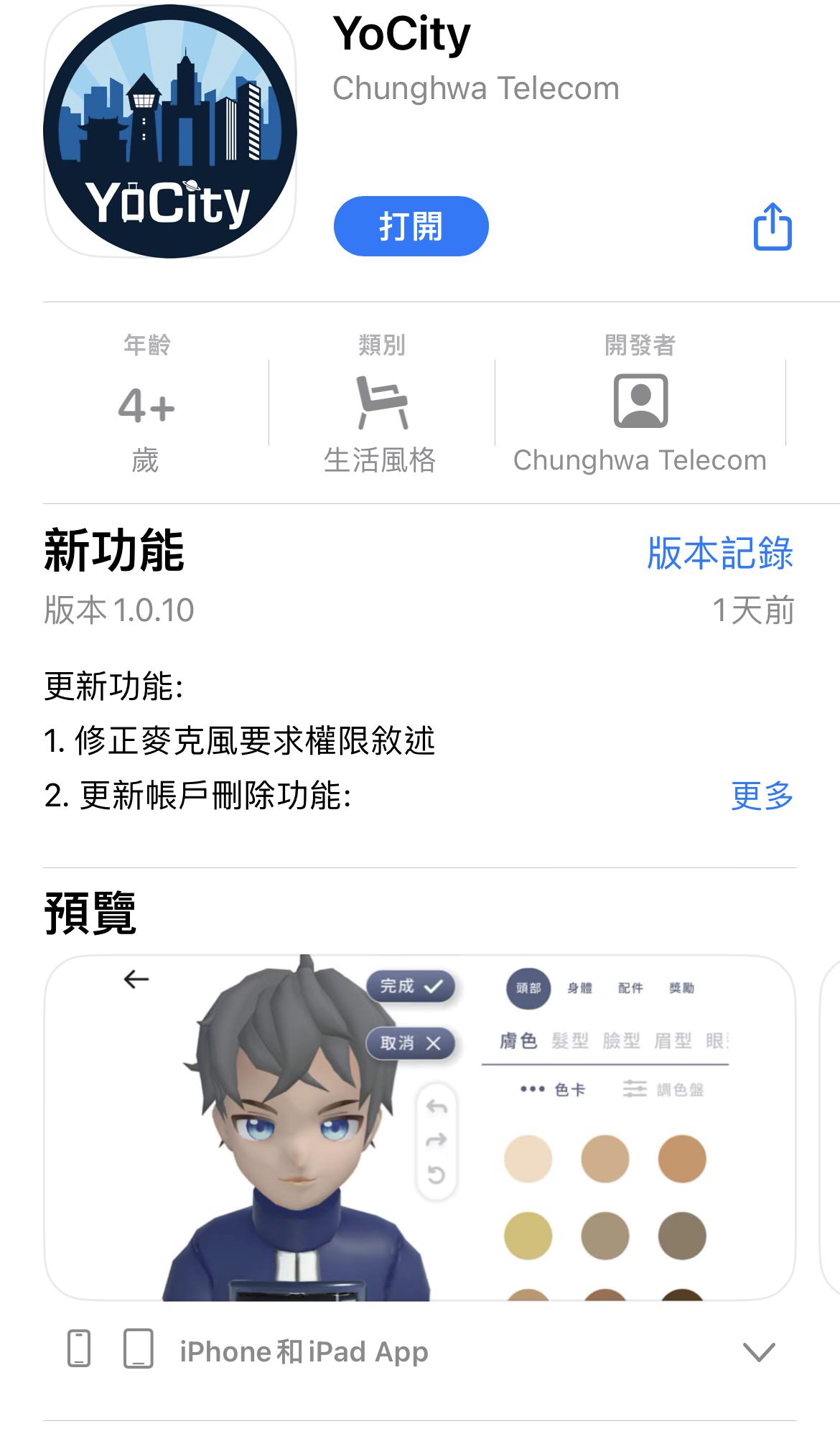Viewport: 840px width, 1439px height.
Task: Expand the iPhone 和 iPad App compatibility row
Action: (x=758, y=1352)
